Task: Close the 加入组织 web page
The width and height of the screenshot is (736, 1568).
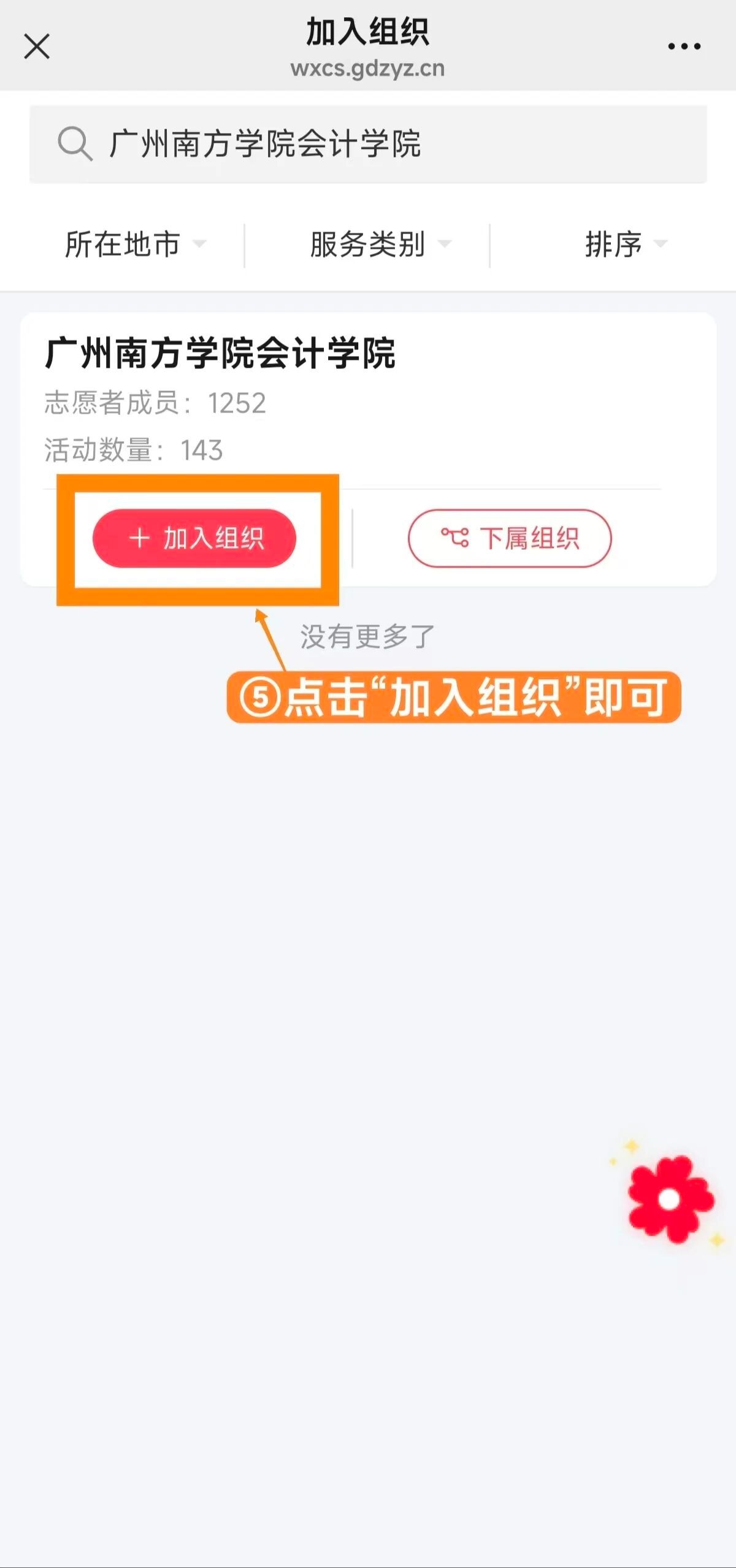Action: click(x=37, y=47)
